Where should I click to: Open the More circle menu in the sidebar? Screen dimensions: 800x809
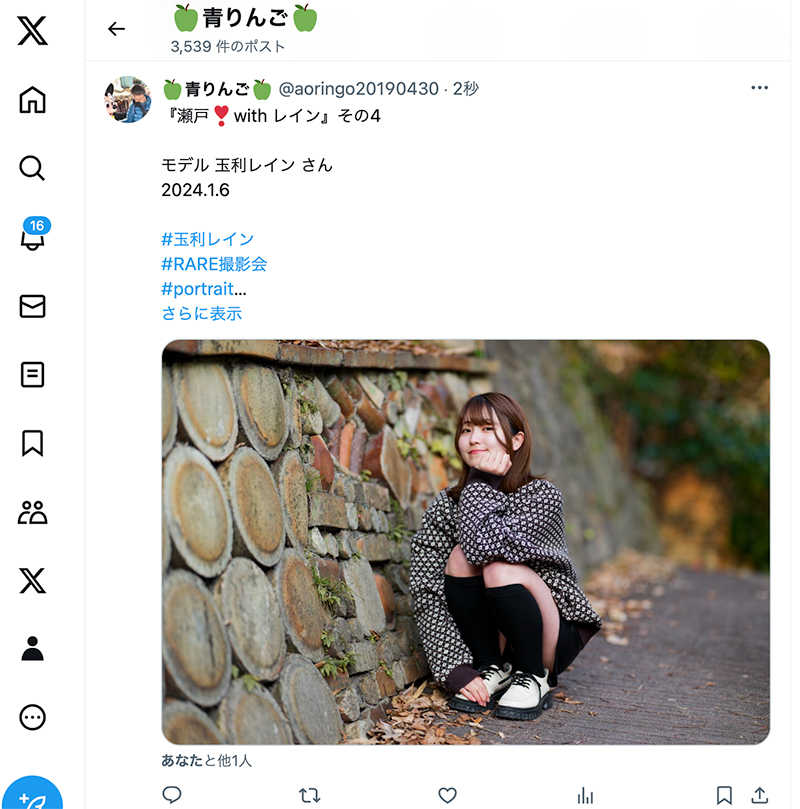32,717
